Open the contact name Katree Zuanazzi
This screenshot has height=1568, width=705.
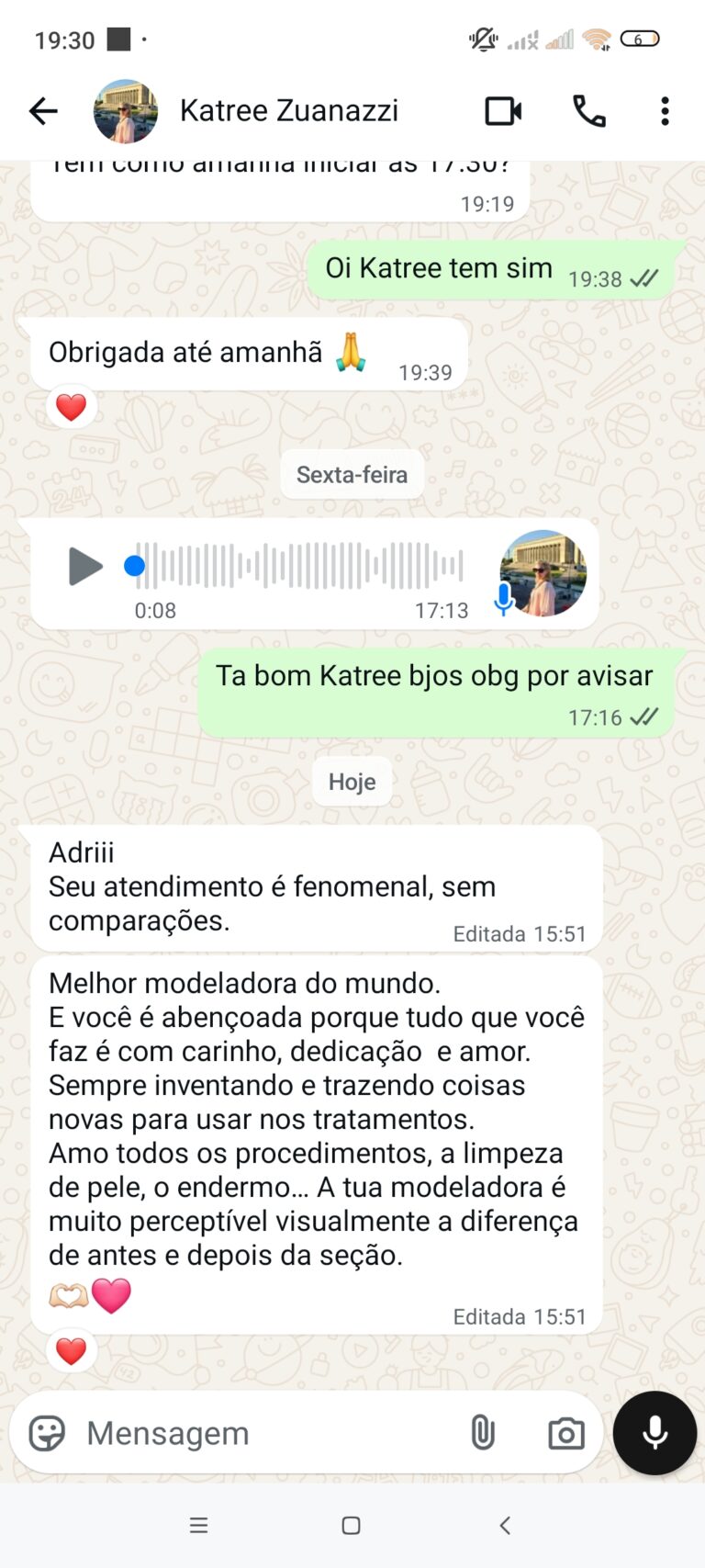[x=292, y=110]
